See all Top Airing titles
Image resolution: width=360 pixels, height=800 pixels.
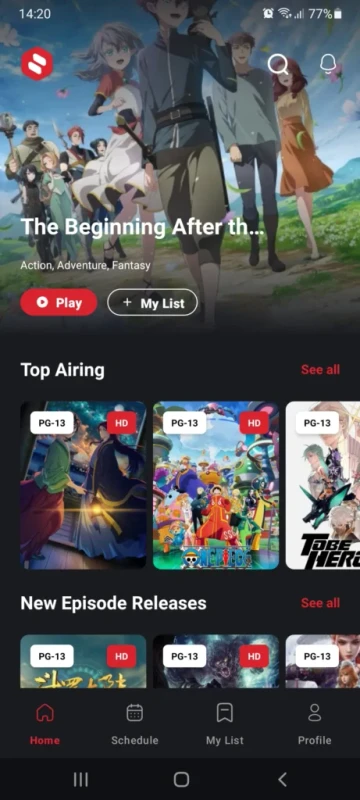click(320, 369)
